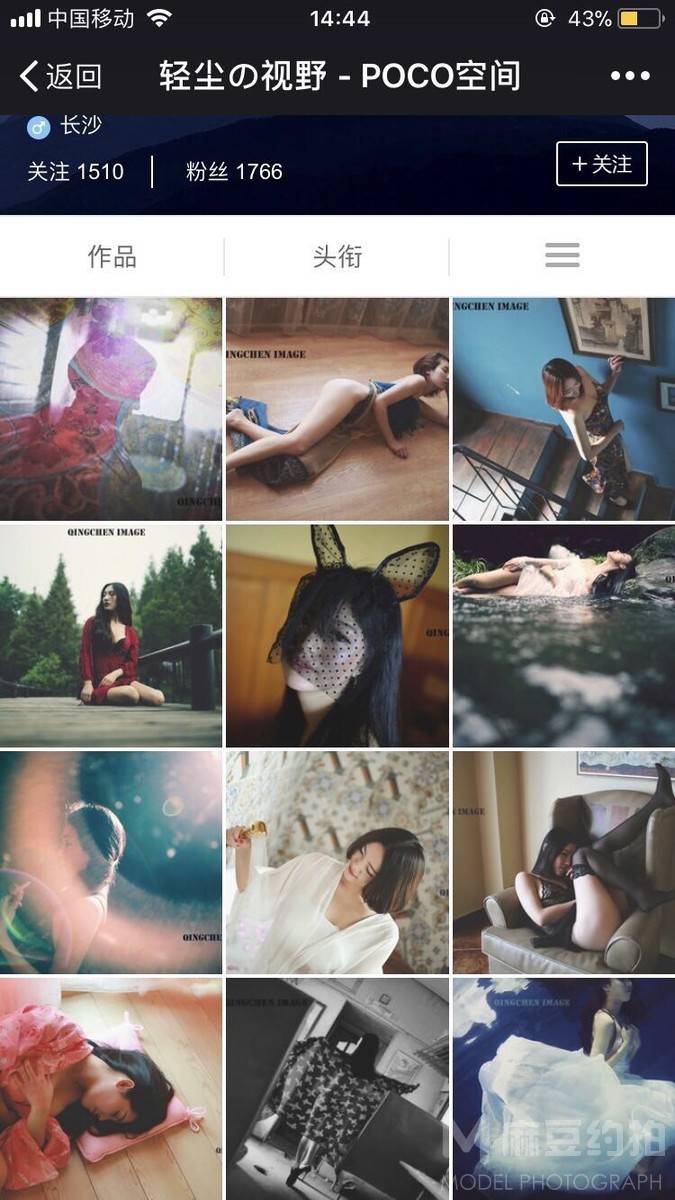Follow this user with +关注
Viewport: 675px width, 1200px height.
click(x=601, y=164)
